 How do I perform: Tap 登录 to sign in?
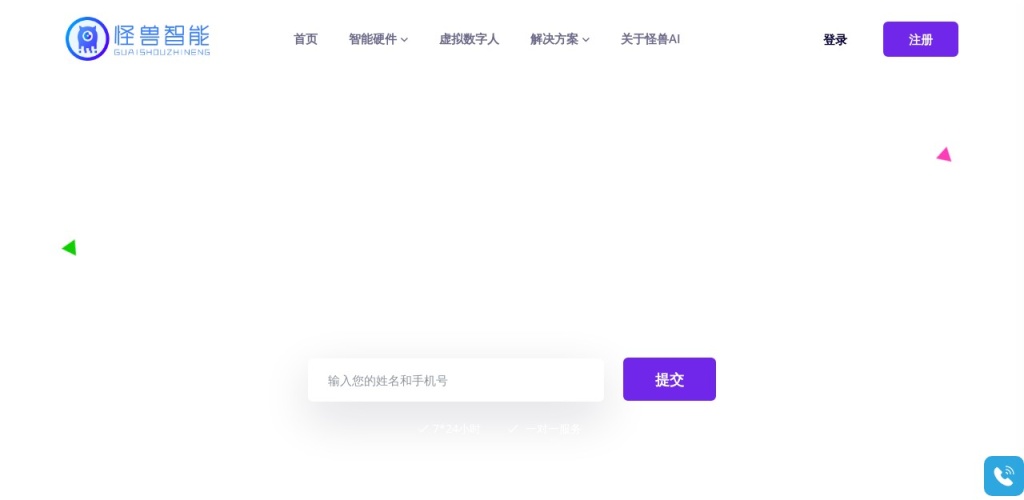tap(835, 40)
